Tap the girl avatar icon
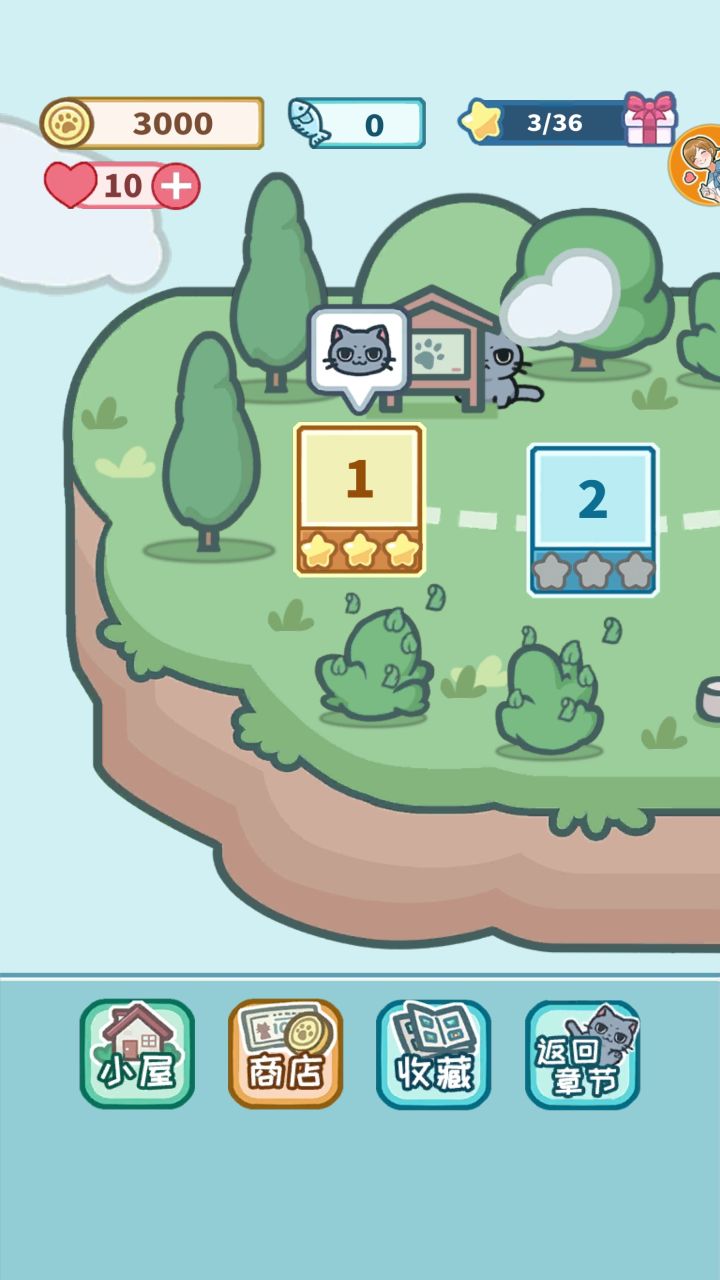The width and height of the screenshot is (720, 1280). coord(697,164)
